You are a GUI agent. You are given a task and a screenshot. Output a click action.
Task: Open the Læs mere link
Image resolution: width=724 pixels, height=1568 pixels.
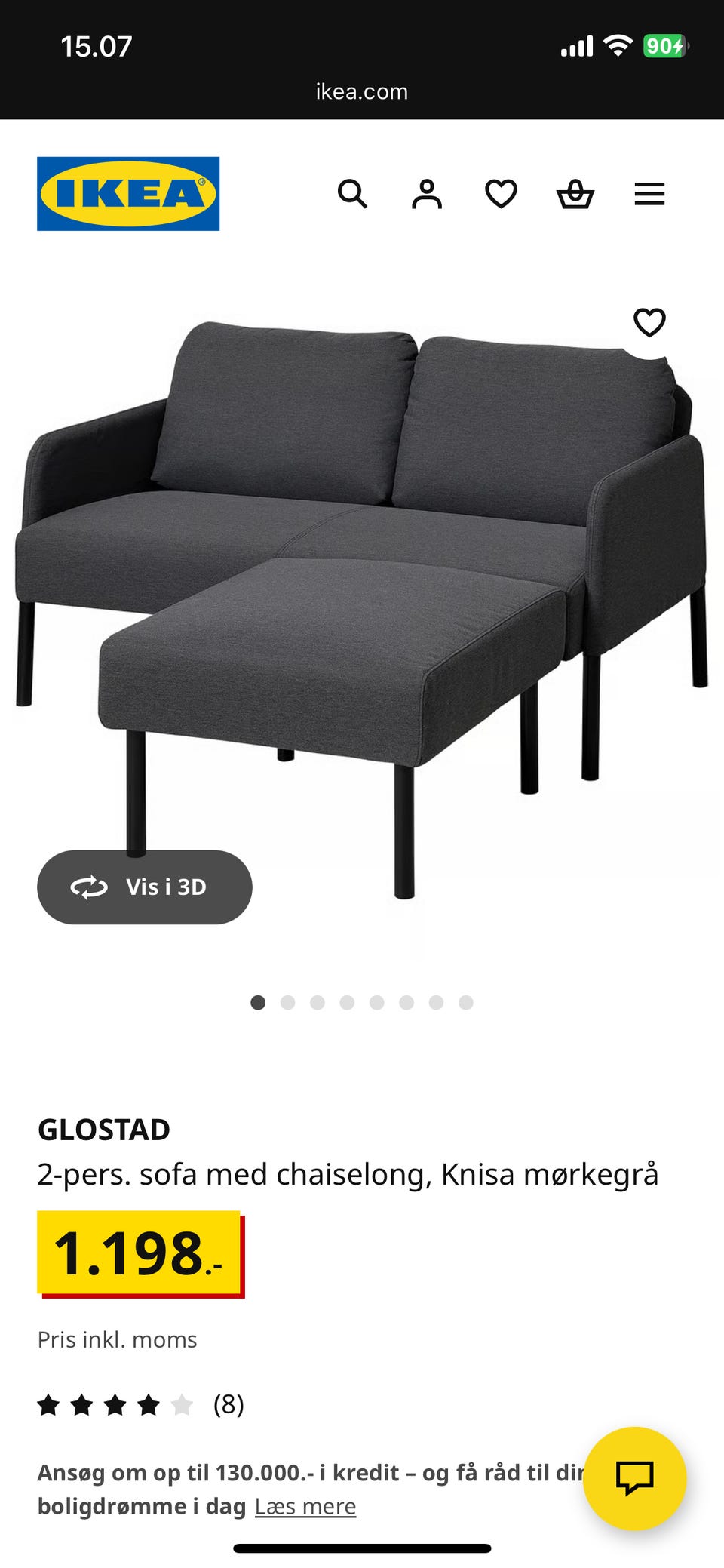coord(306,1506)
